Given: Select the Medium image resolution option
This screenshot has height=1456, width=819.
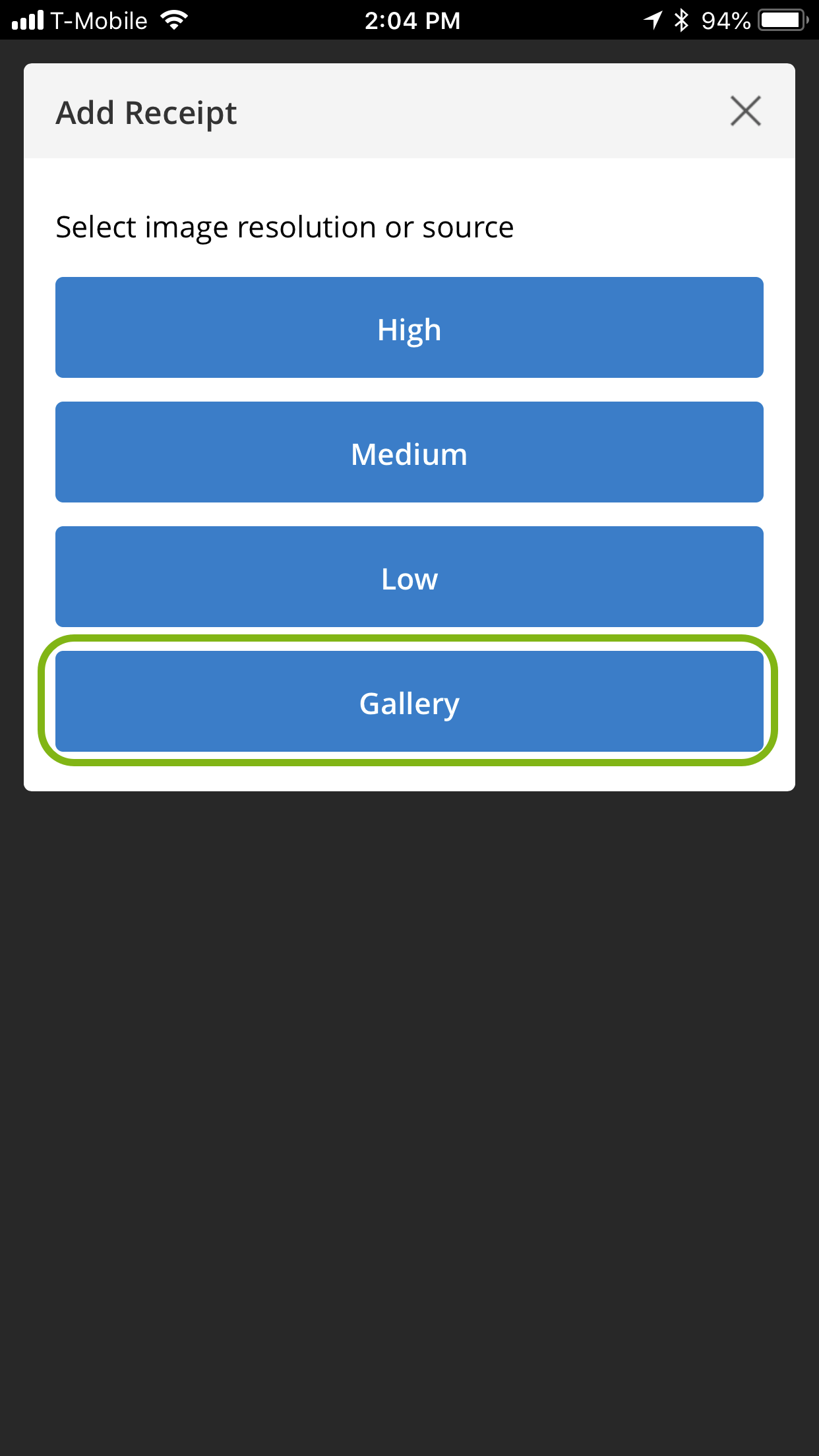Looking at the screenshot, I should coord(409,452).
